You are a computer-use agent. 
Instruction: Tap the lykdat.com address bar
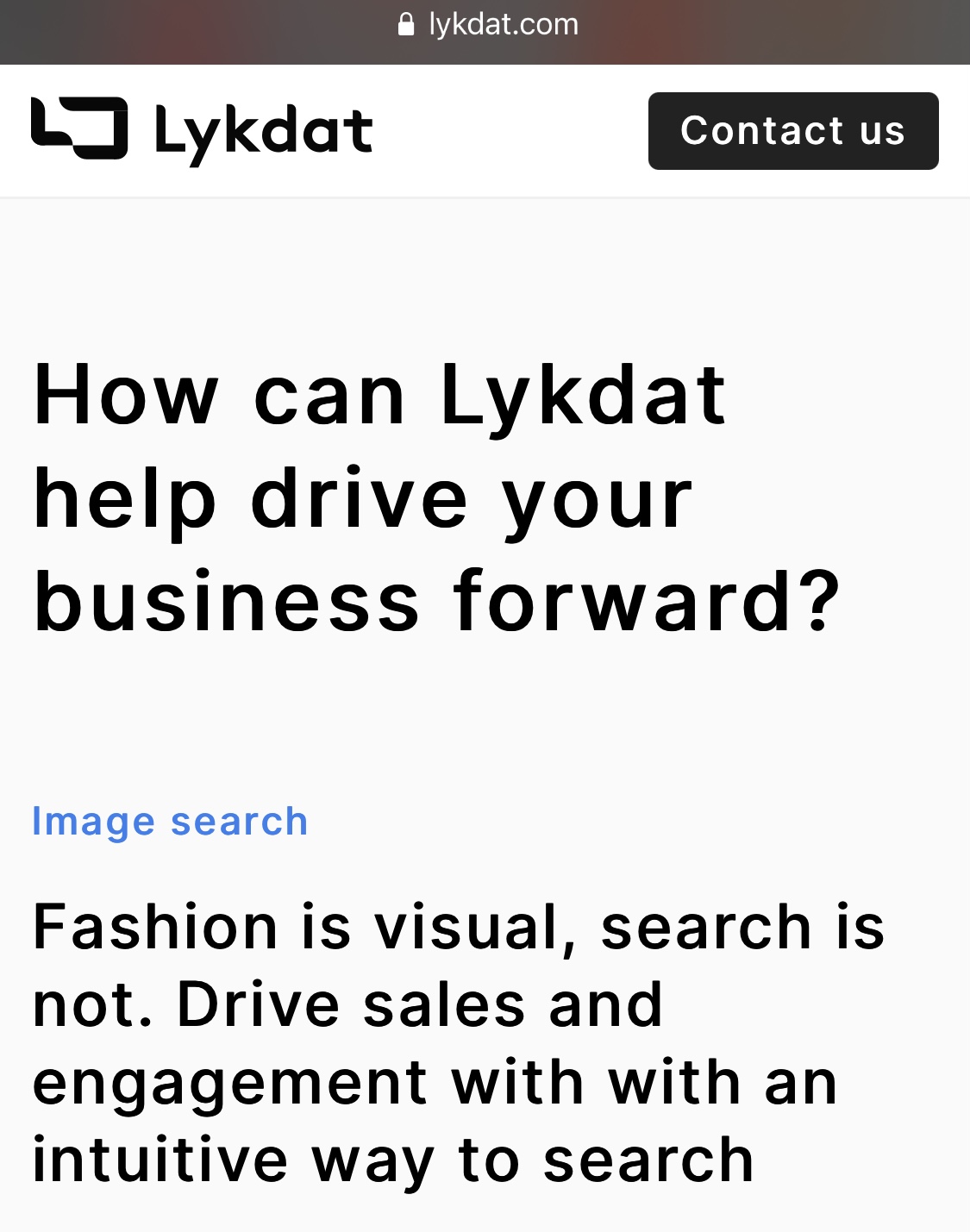[487, 25]
